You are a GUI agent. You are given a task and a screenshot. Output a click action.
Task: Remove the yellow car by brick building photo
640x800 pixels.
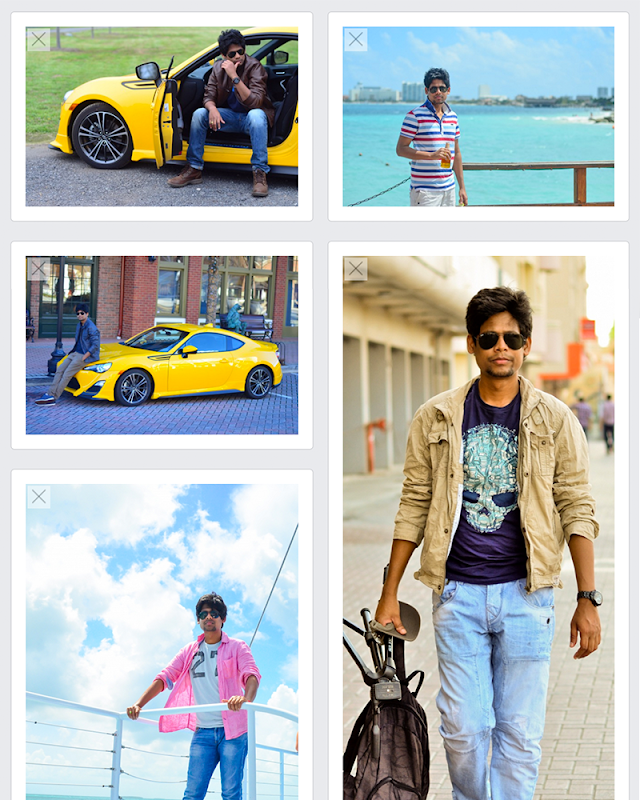click(38, 268)
